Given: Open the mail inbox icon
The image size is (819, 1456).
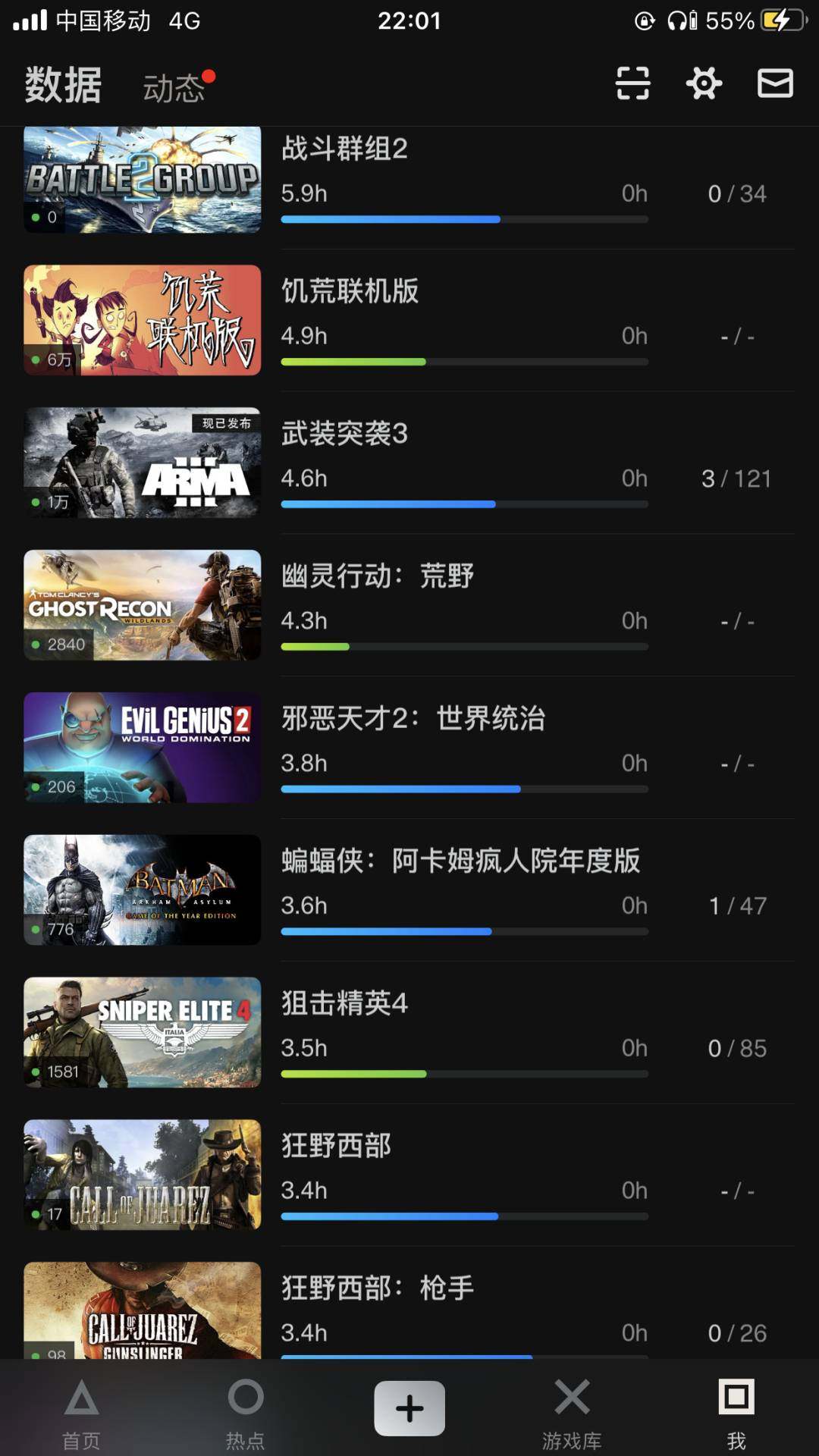Looking at the screenshot, I should 774,83.
